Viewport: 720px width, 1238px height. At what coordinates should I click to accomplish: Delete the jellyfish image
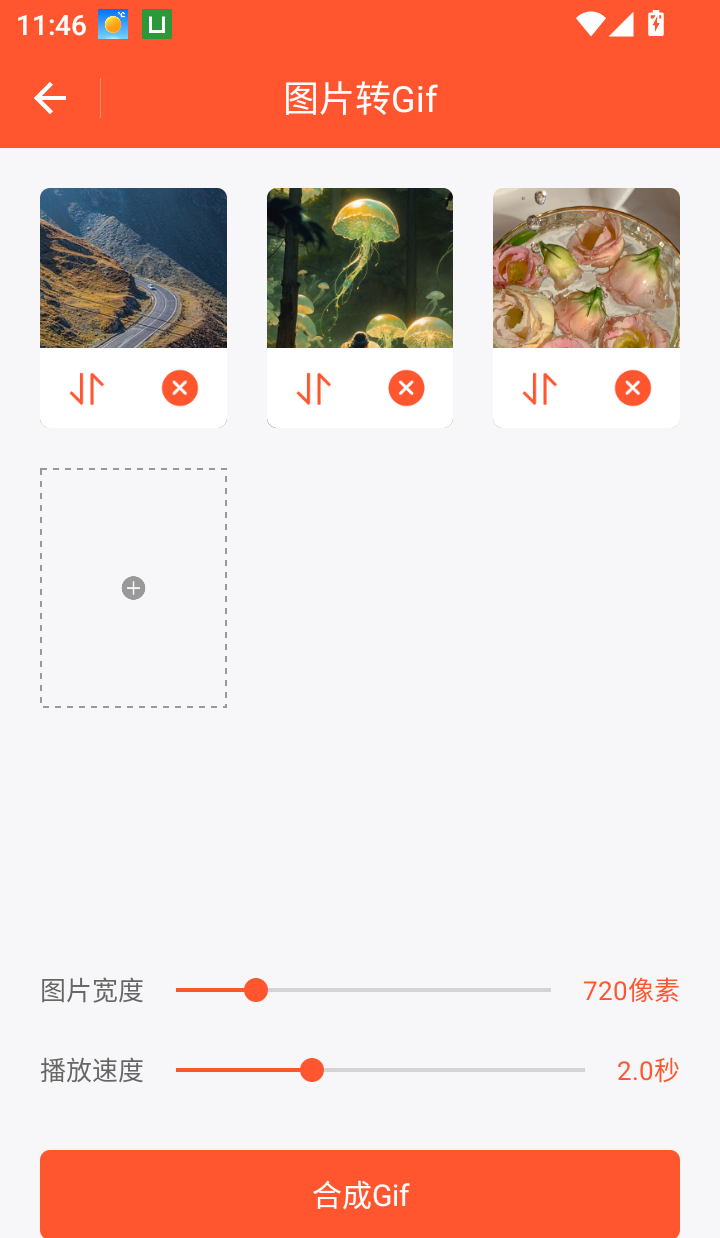[x=406, y=388]
